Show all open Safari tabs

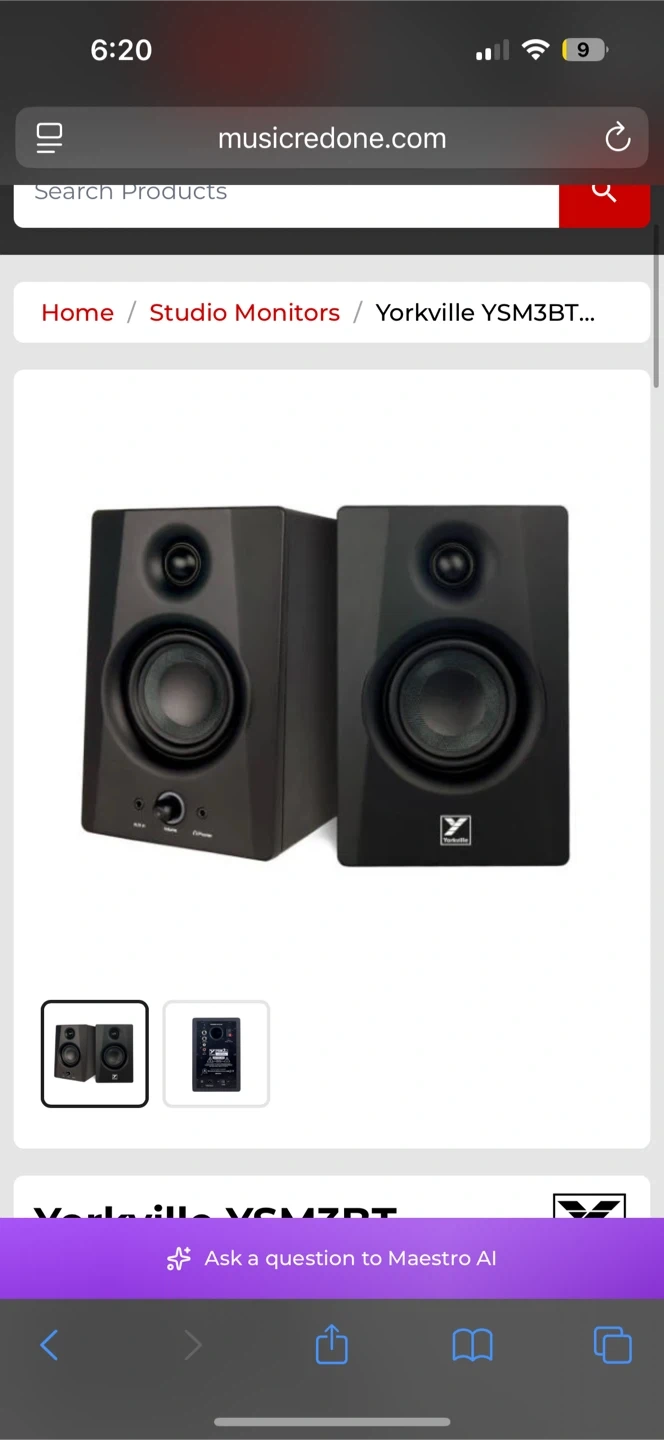point(612,1345)
